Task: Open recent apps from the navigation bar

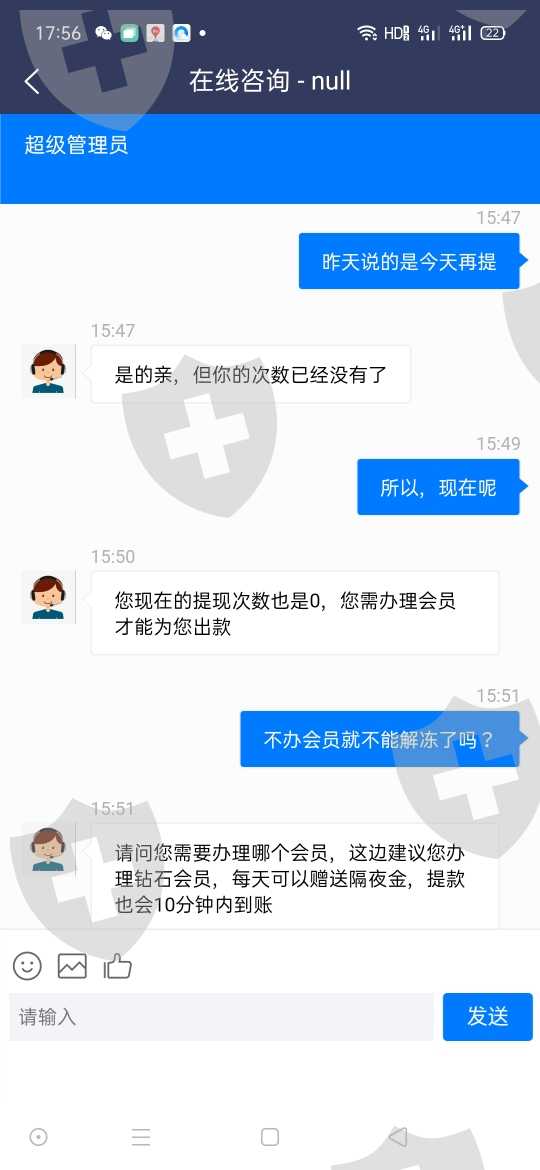Action: point(141,1136)
